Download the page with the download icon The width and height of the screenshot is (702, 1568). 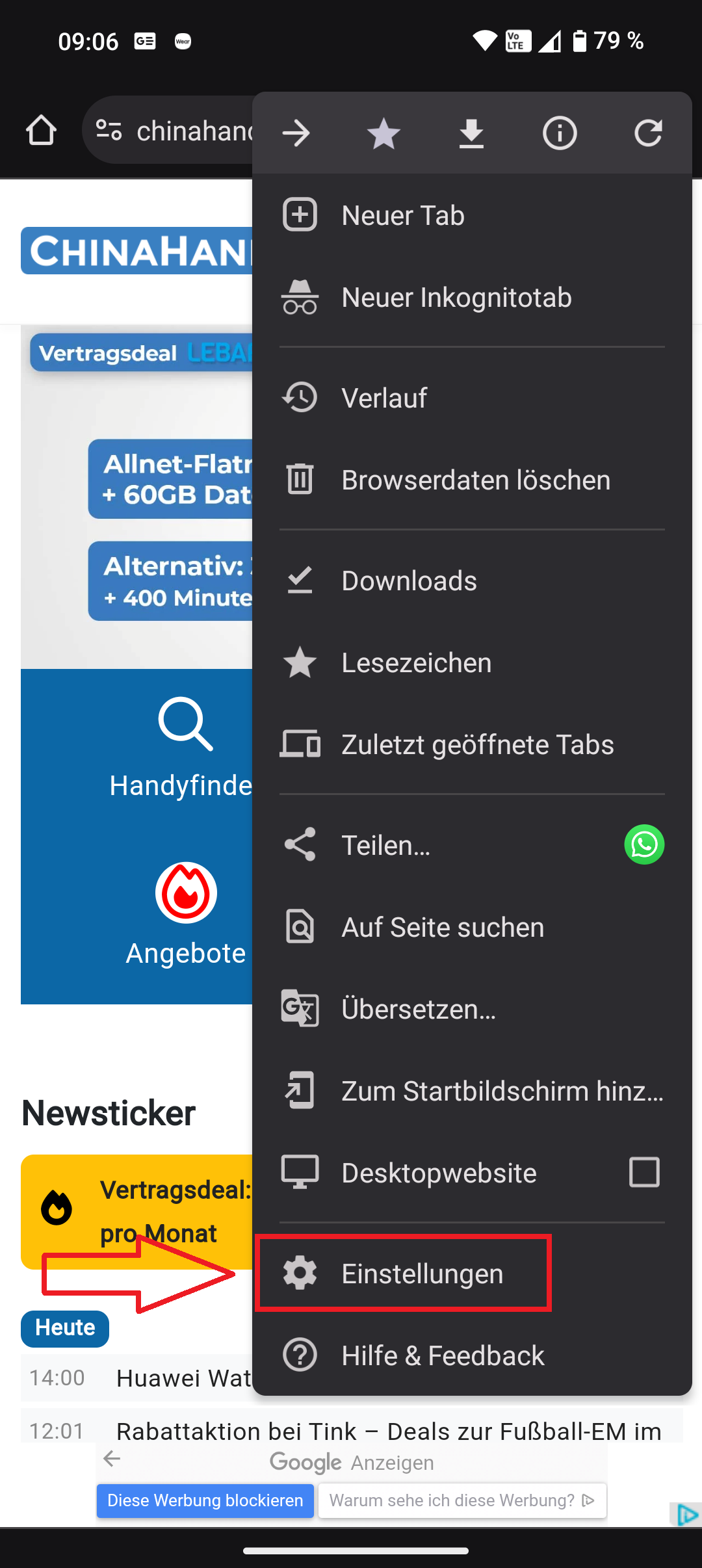pyautogui.click(x=471, y=133)
